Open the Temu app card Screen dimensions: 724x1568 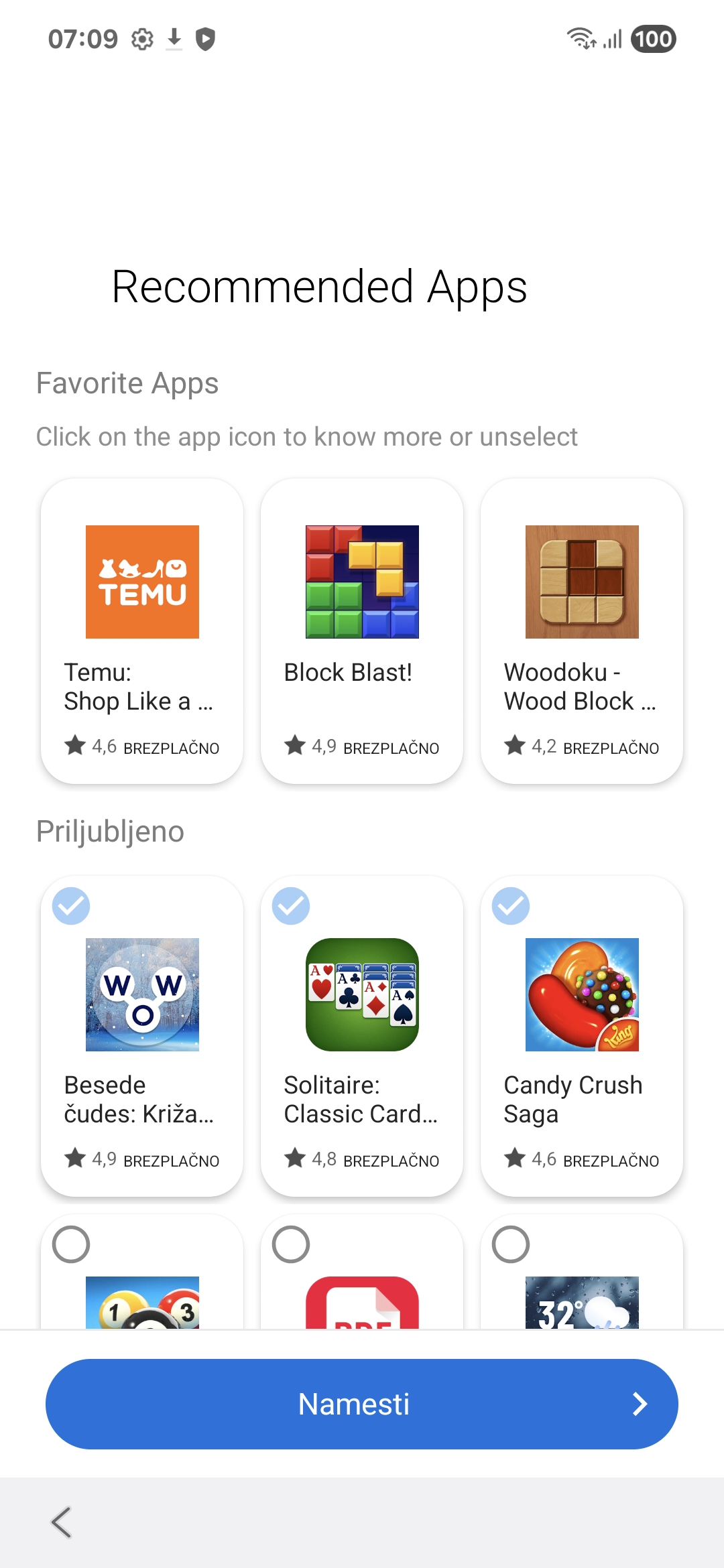142,630
